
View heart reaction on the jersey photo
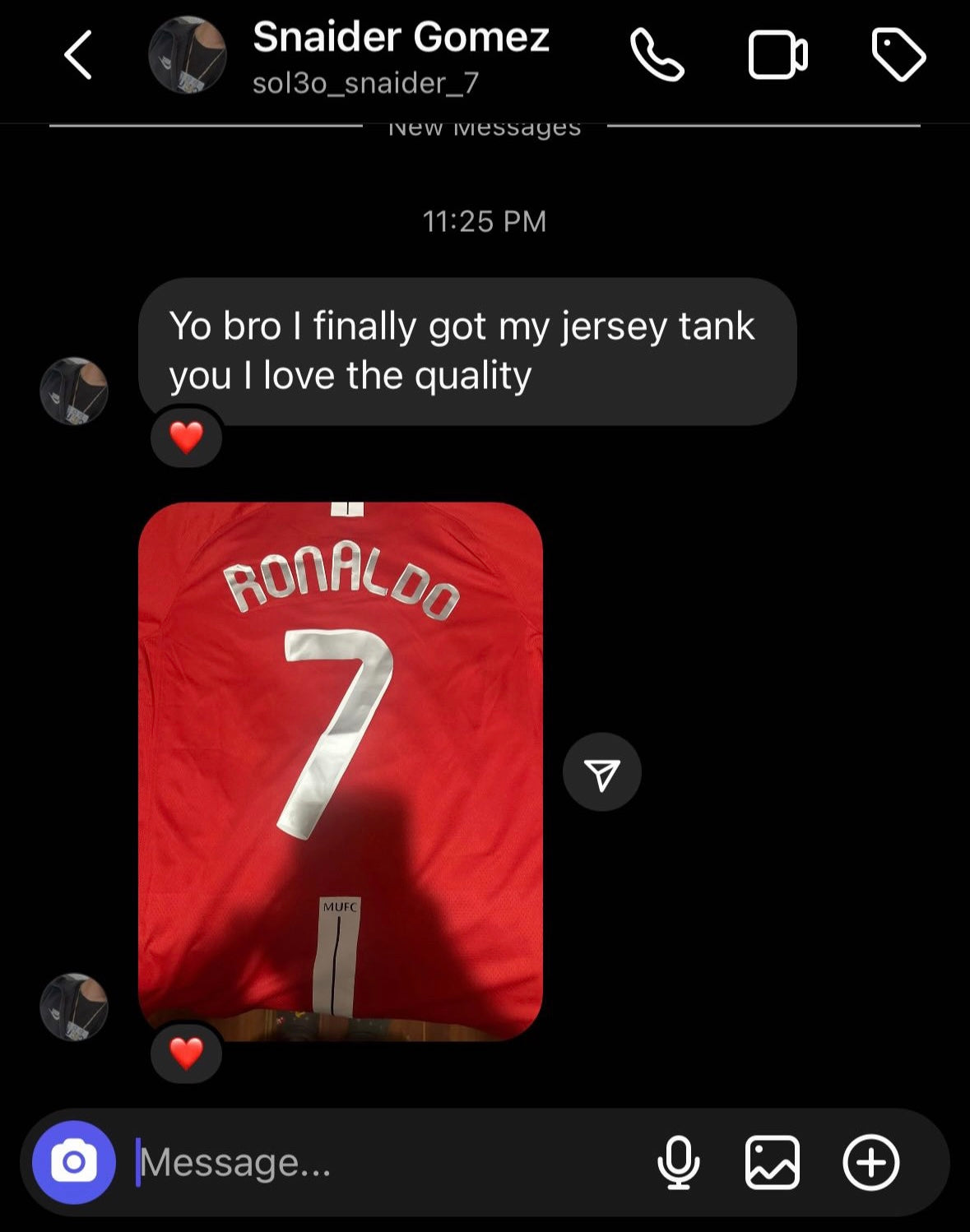point(187,1053)
